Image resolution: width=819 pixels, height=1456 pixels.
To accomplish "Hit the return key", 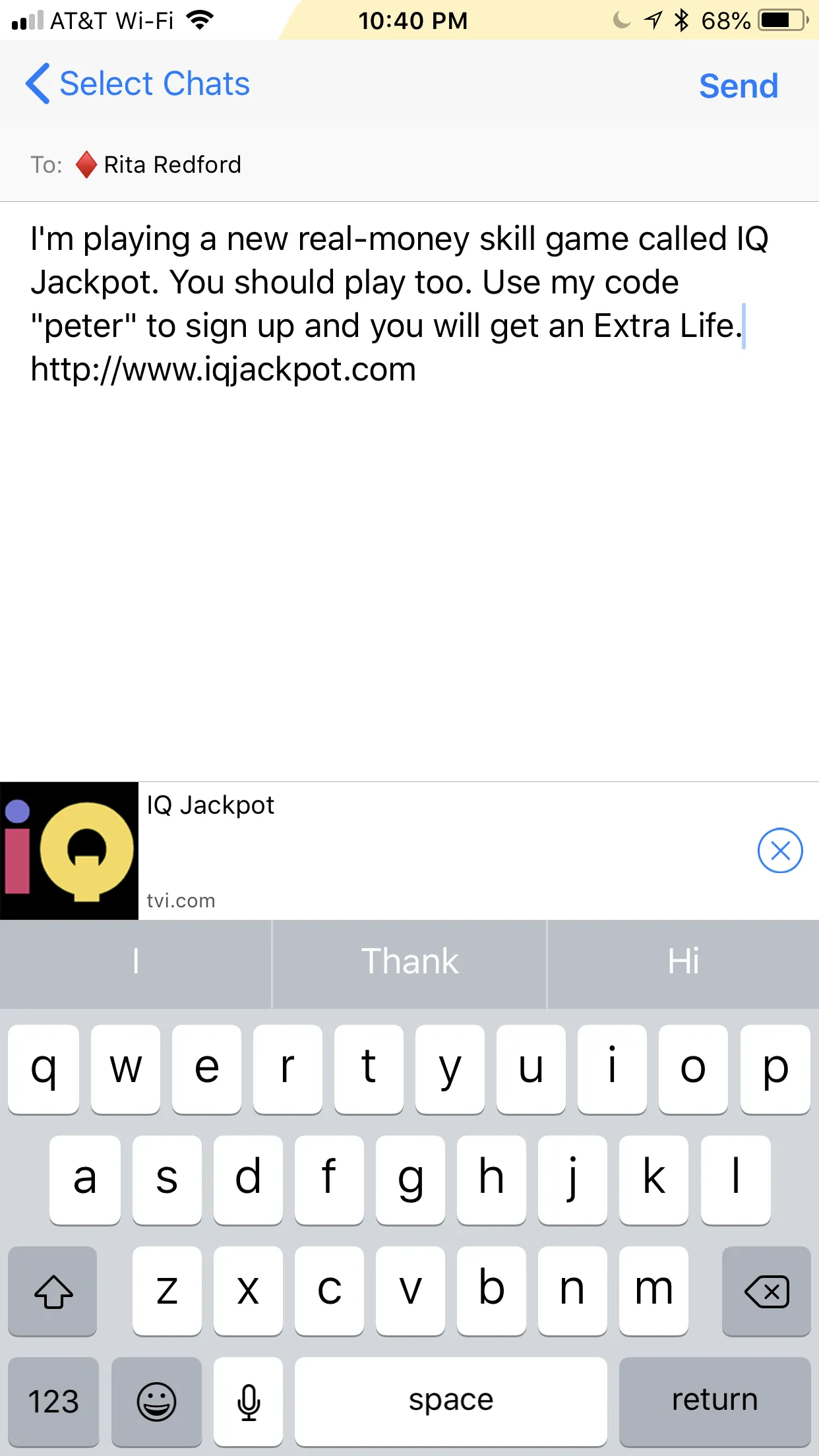I will (714, 1401).
